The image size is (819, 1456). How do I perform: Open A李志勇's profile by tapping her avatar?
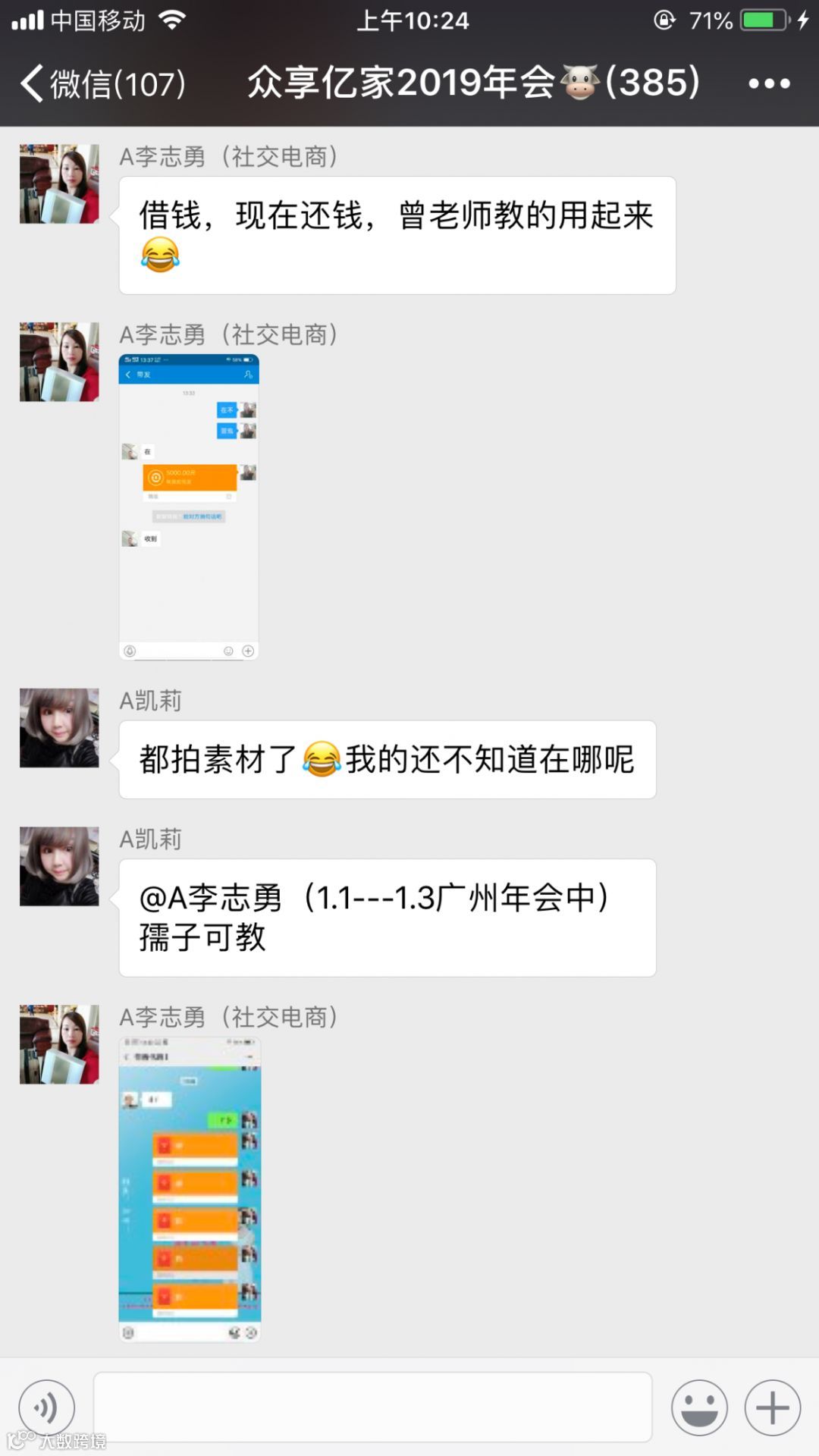(58, 182)
